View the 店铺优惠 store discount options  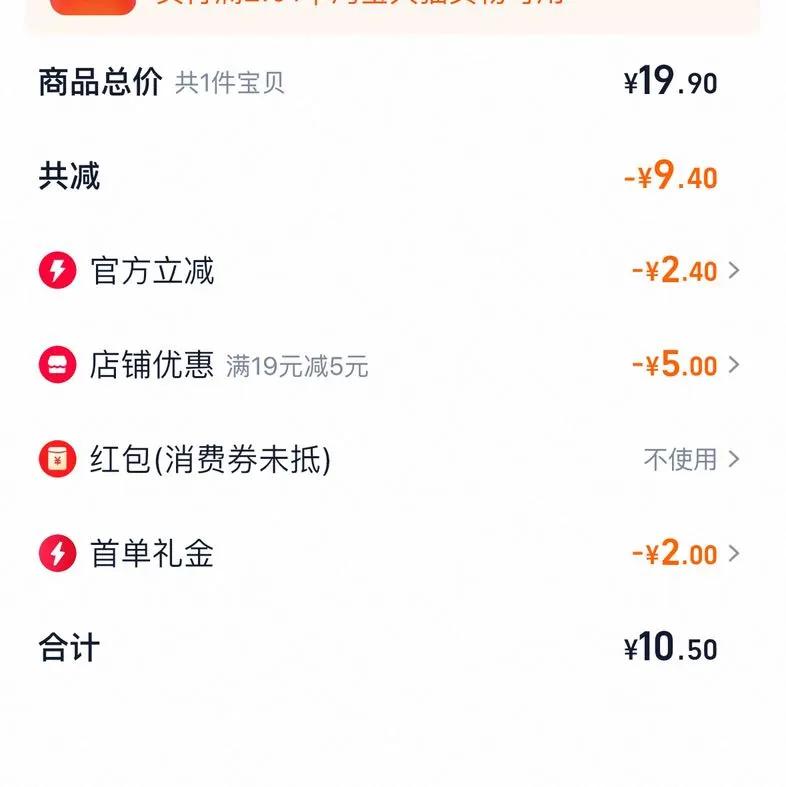[733, 365]
